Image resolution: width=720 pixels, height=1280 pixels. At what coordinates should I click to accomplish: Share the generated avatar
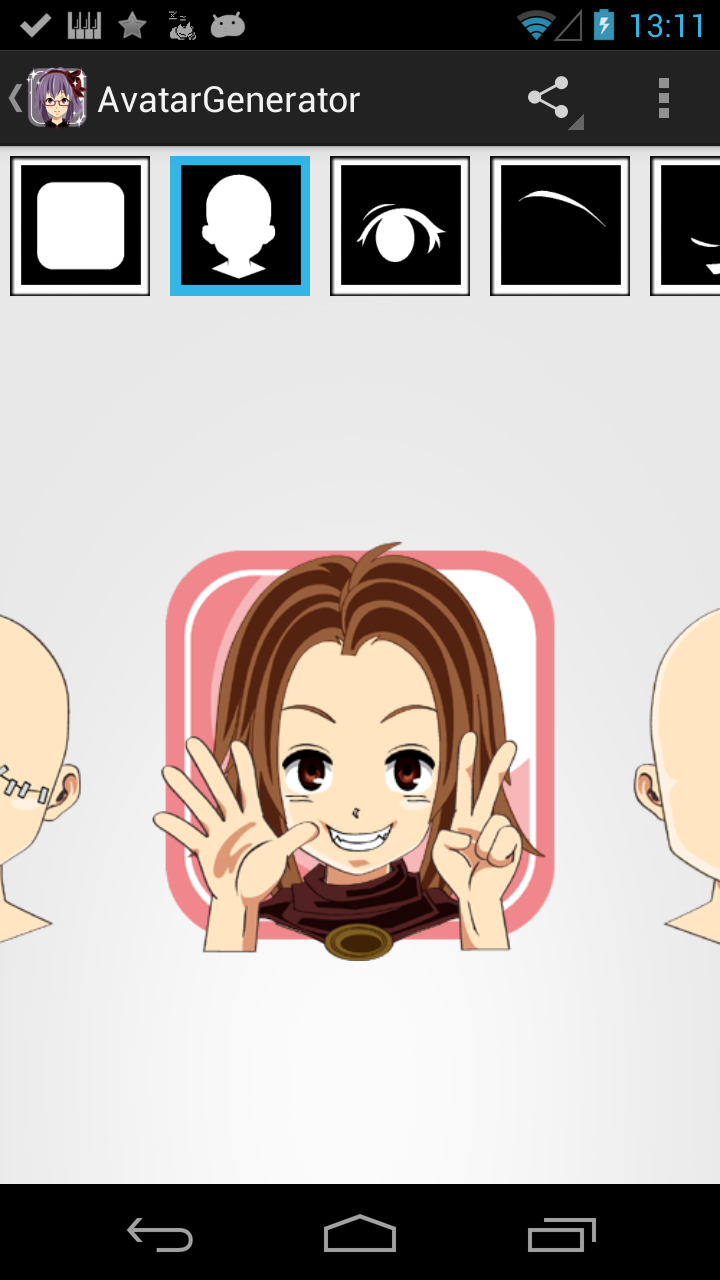(549, 99)
